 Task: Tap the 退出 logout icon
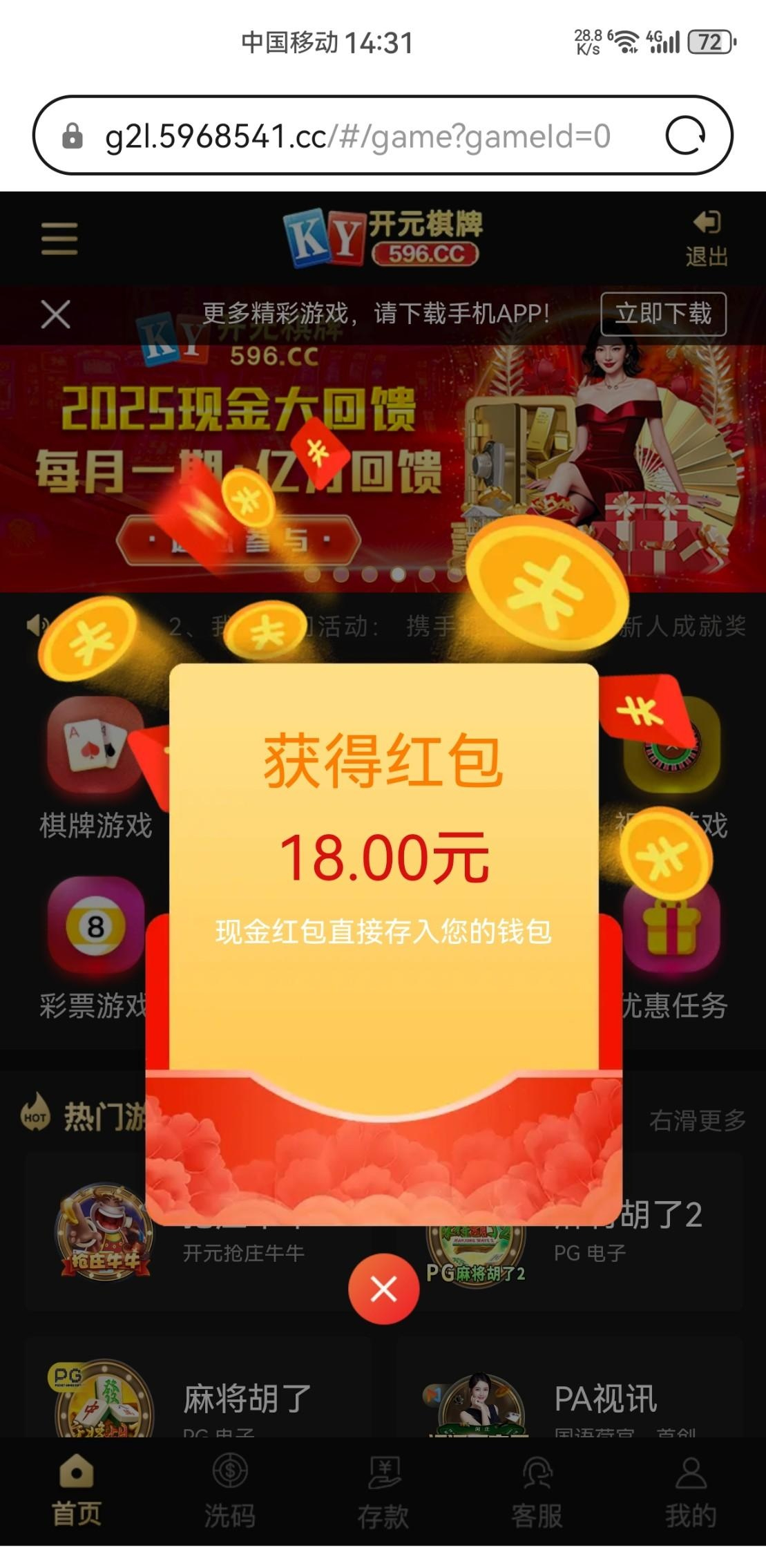pyautogui.click(x=706, y=238)
